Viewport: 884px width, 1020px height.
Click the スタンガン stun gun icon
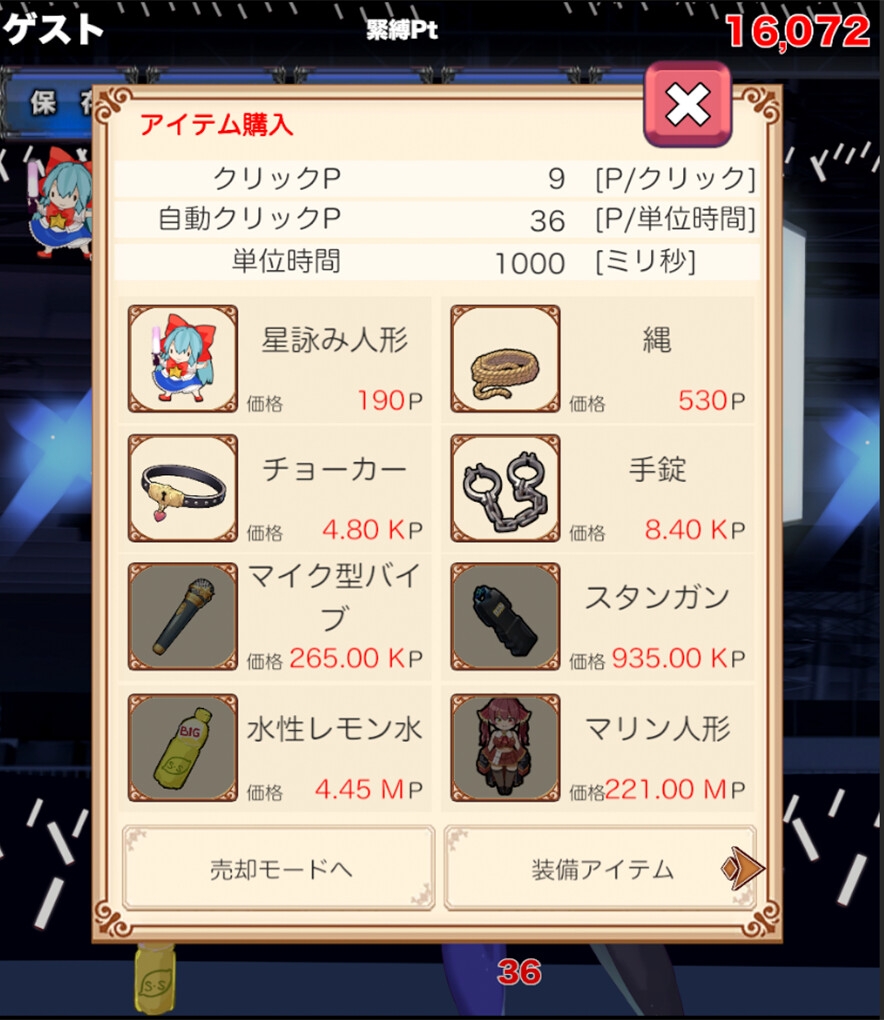pyautogui.click(x=504, y=617)
